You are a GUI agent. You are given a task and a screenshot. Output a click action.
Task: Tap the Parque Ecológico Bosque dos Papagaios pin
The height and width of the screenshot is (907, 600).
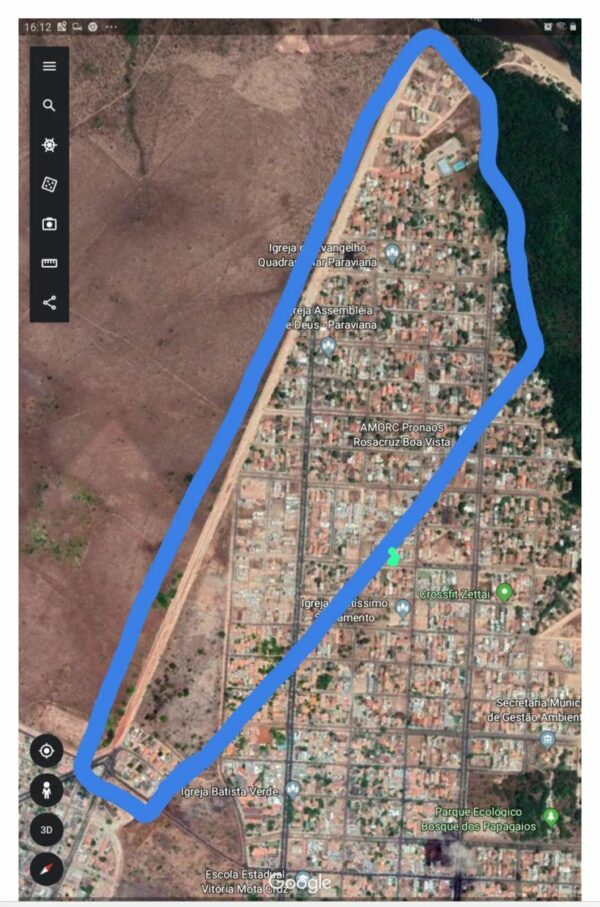pyautogui.click(x=549, y=817)
